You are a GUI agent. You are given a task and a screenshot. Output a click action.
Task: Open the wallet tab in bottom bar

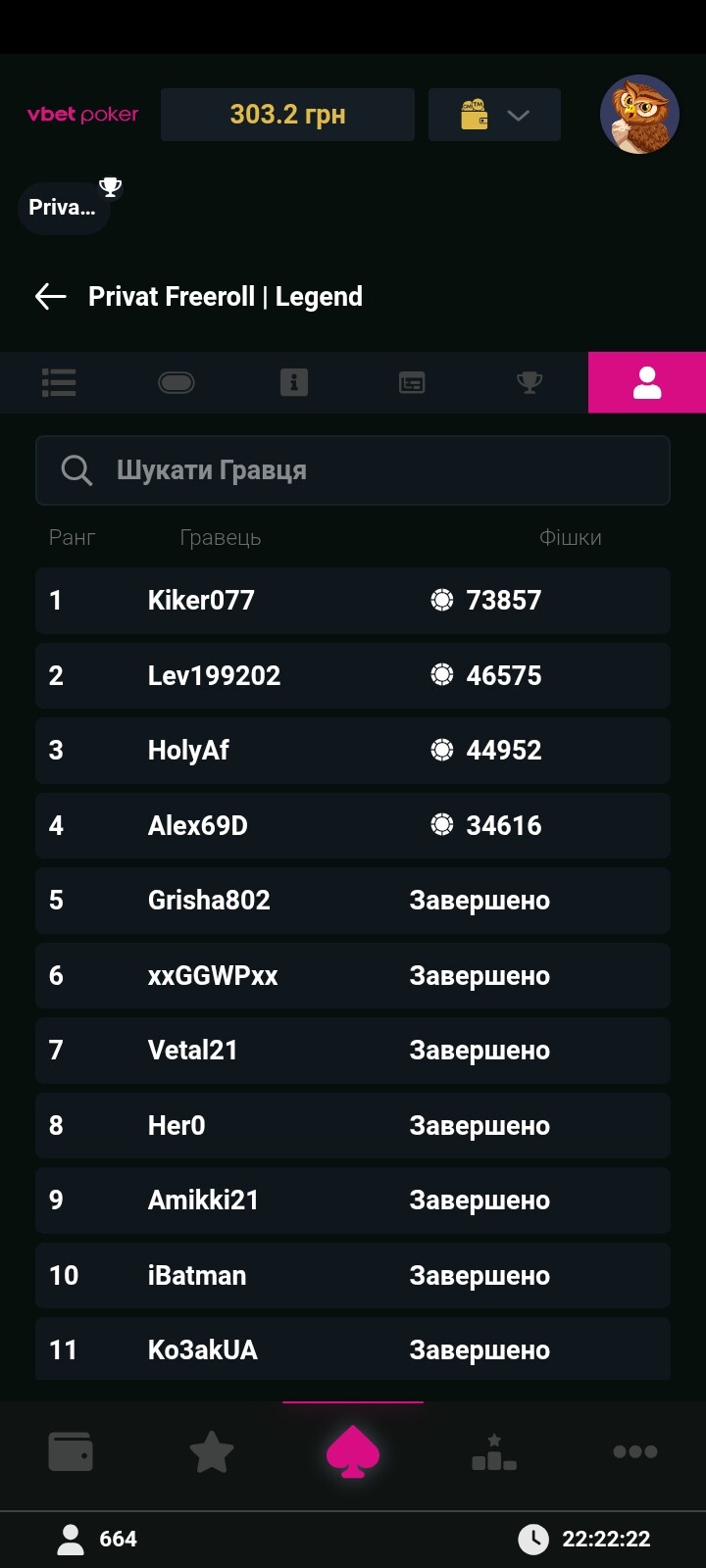point(71,1451)
